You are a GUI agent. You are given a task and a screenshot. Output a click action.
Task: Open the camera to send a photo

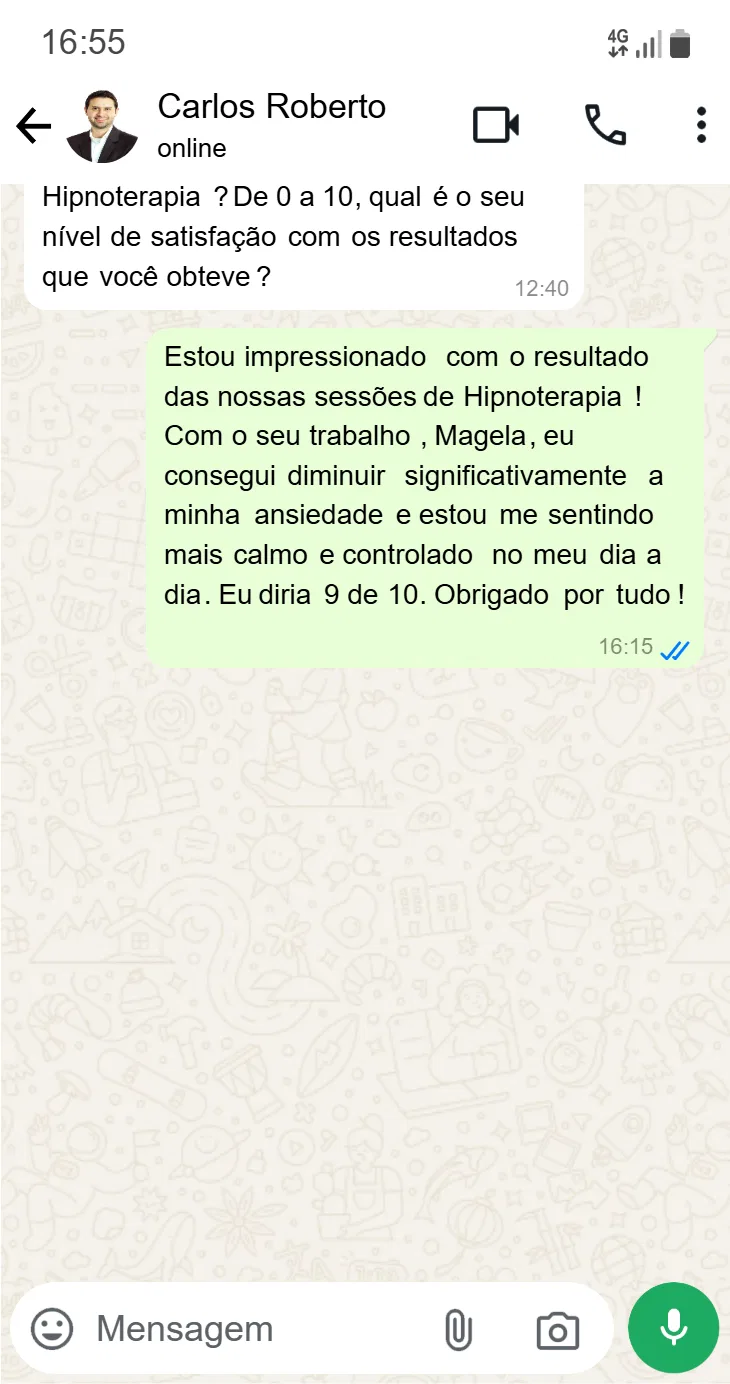pyautogui.click(x=557, y=1330)
